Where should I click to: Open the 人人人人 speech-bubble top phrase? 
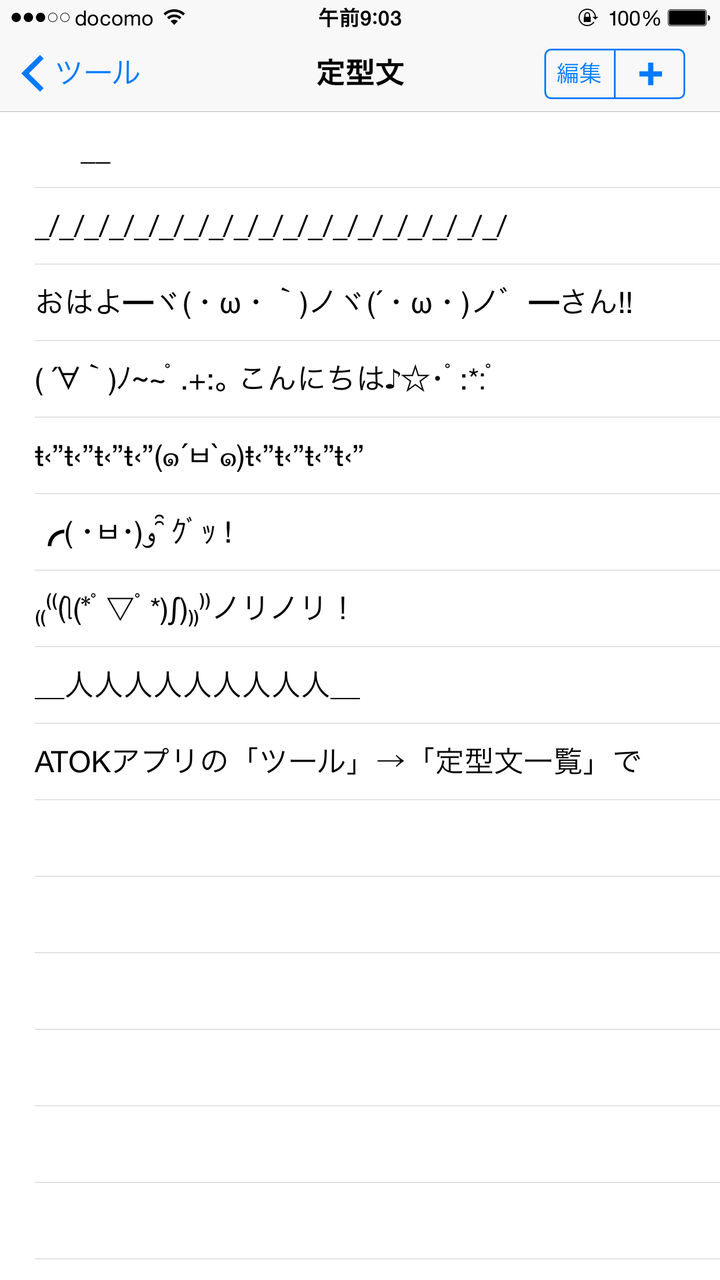pos(197,685)
